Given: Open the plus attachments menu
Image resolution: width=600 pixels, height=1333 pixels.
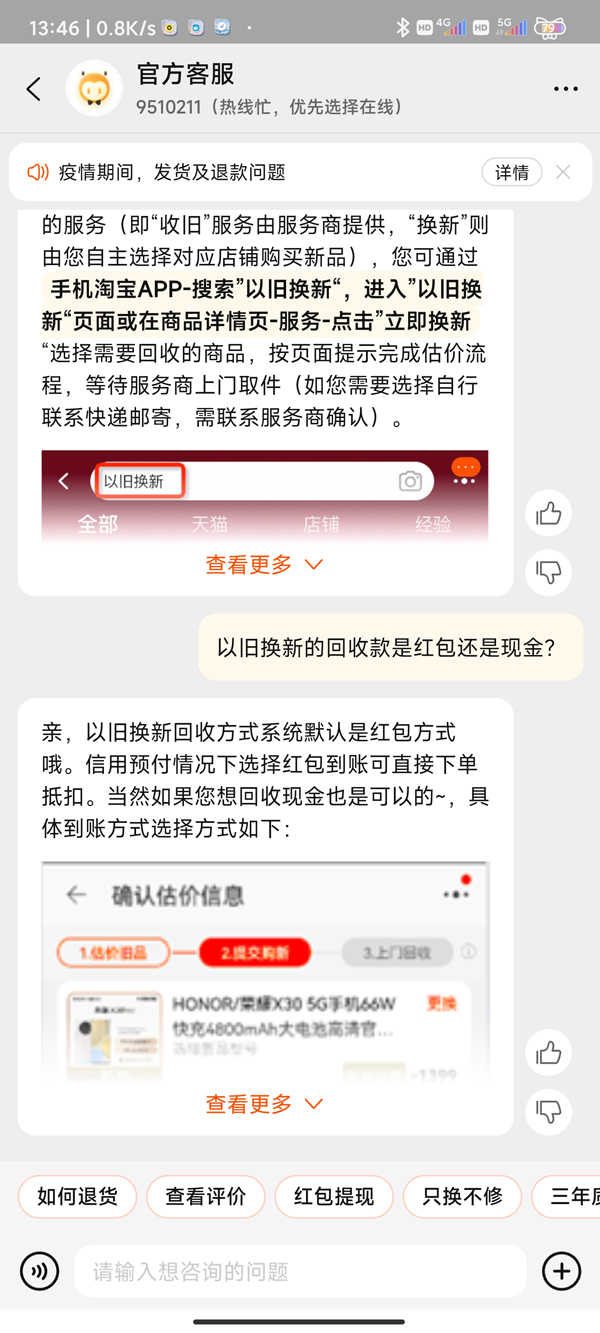Looking at the screenshot, I should [561, 1272].
